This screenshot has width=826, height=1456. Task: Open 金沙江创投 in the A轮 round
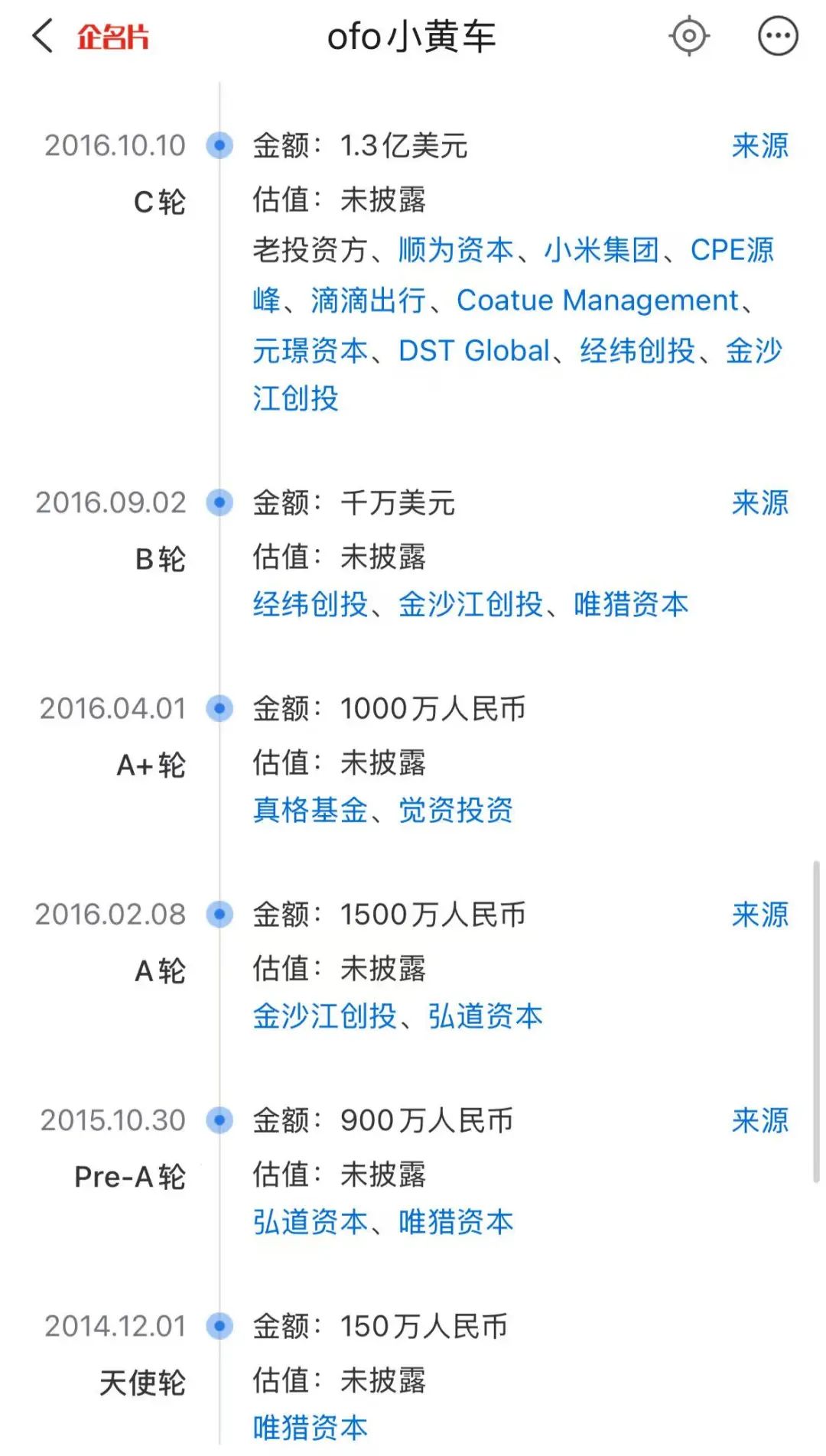pyautogui.click(x=325, y=1016)
